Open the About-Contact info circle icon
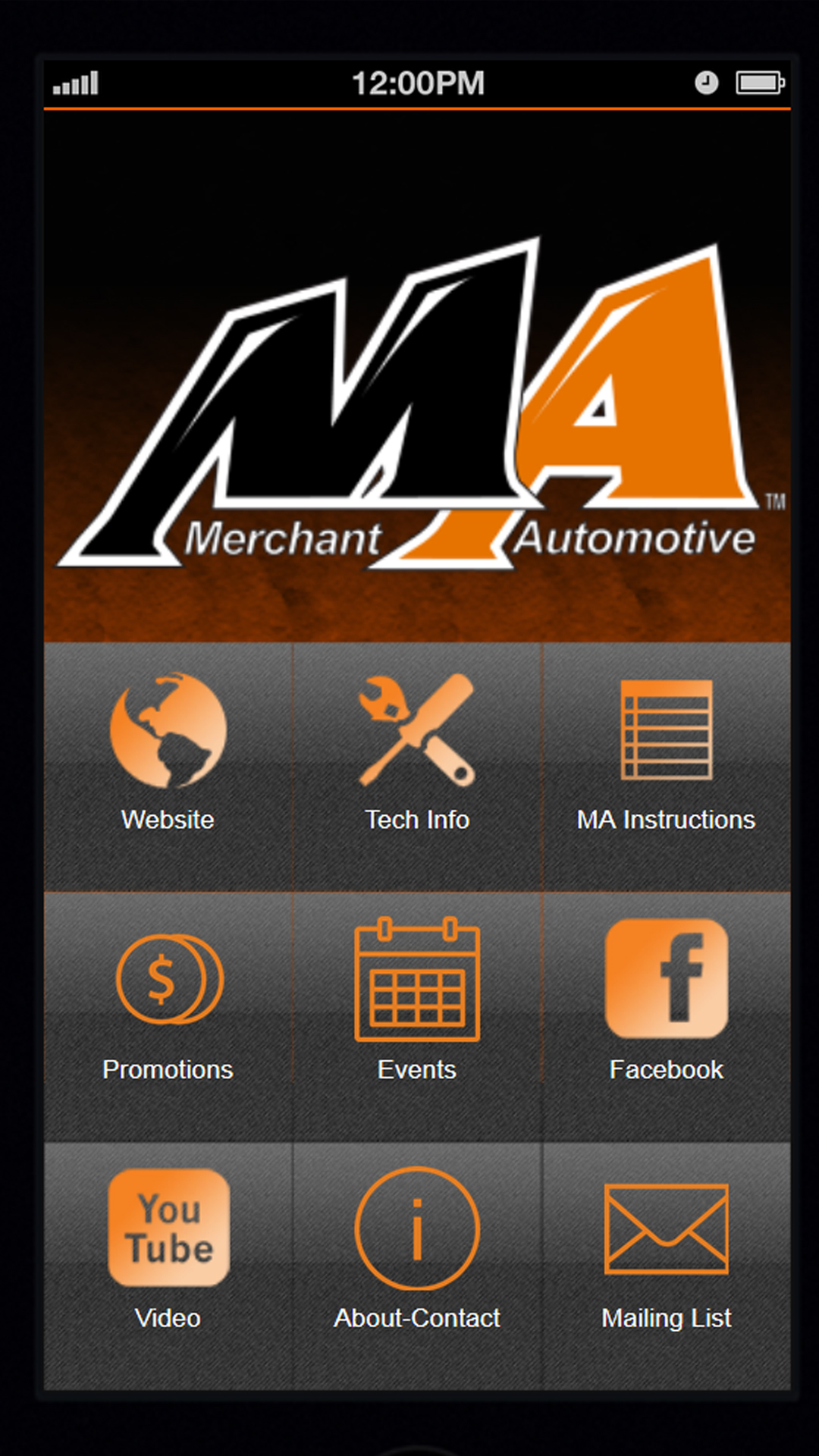This screenshot has height=1456, width=819. [x=416, y=1228]
